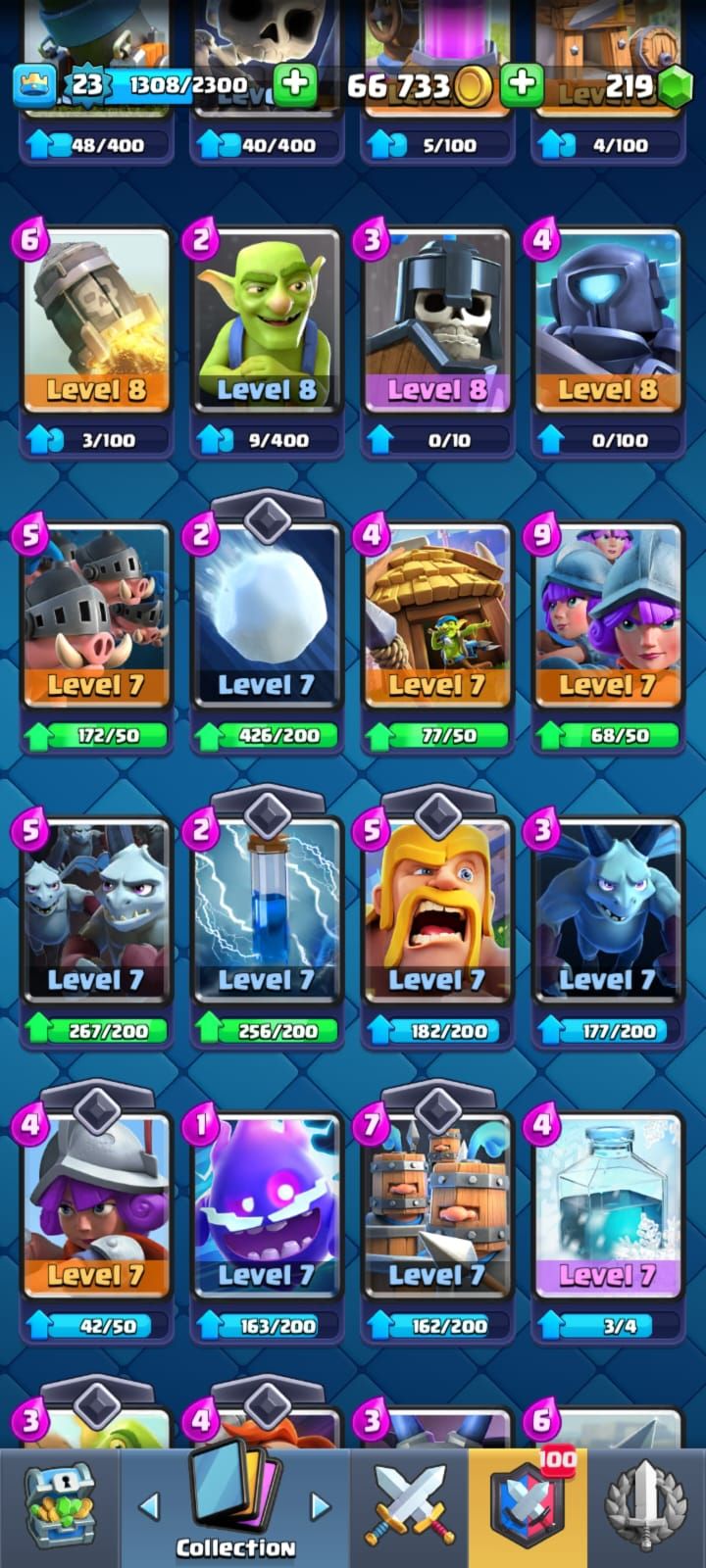This screenshot has width=706, height=1568.
Task: Tap the green plus next to gold coins
Action: coord(294,86)
